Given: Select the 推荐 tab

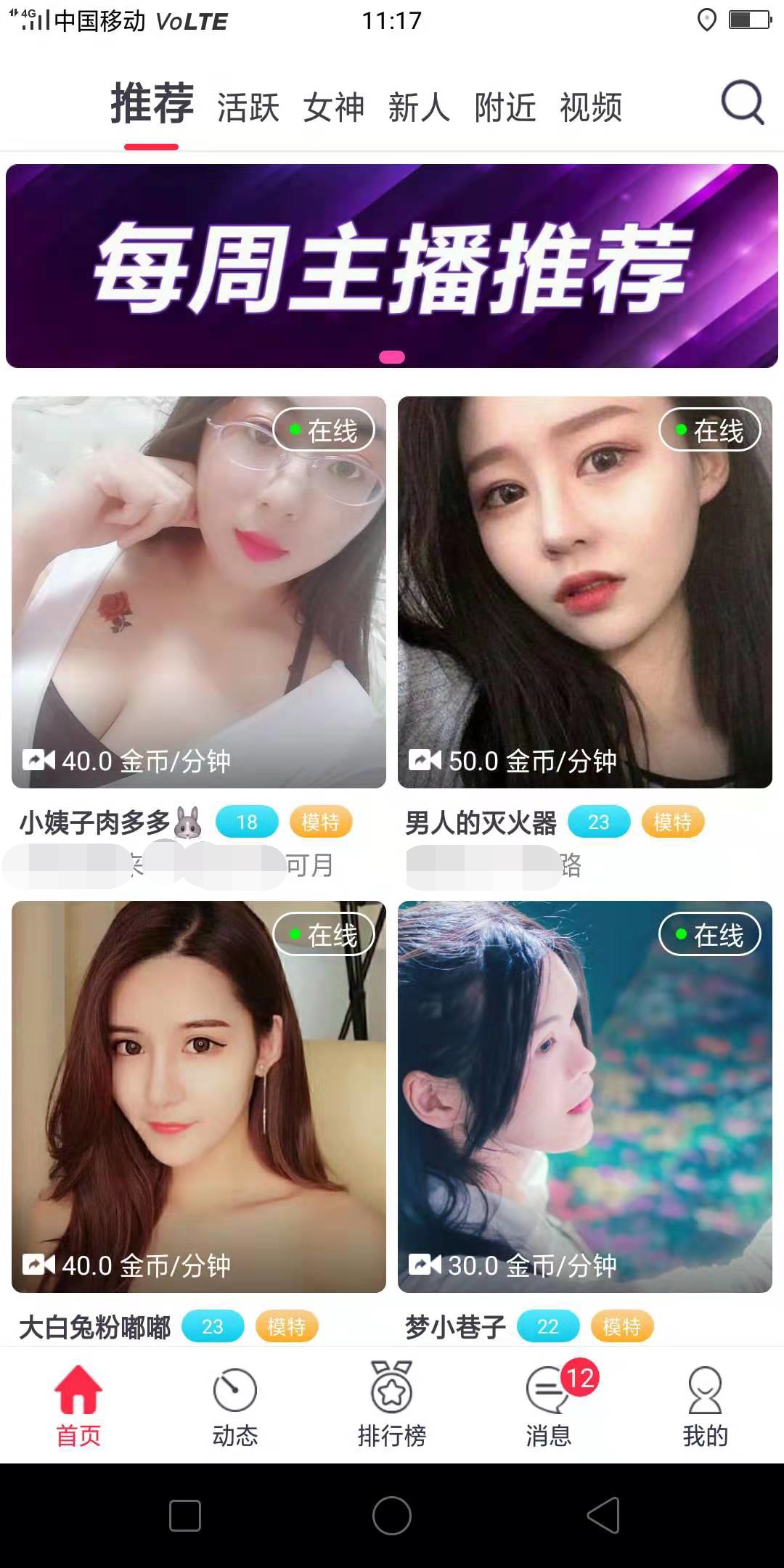Looking at the screenshot, I should point(152,105).
